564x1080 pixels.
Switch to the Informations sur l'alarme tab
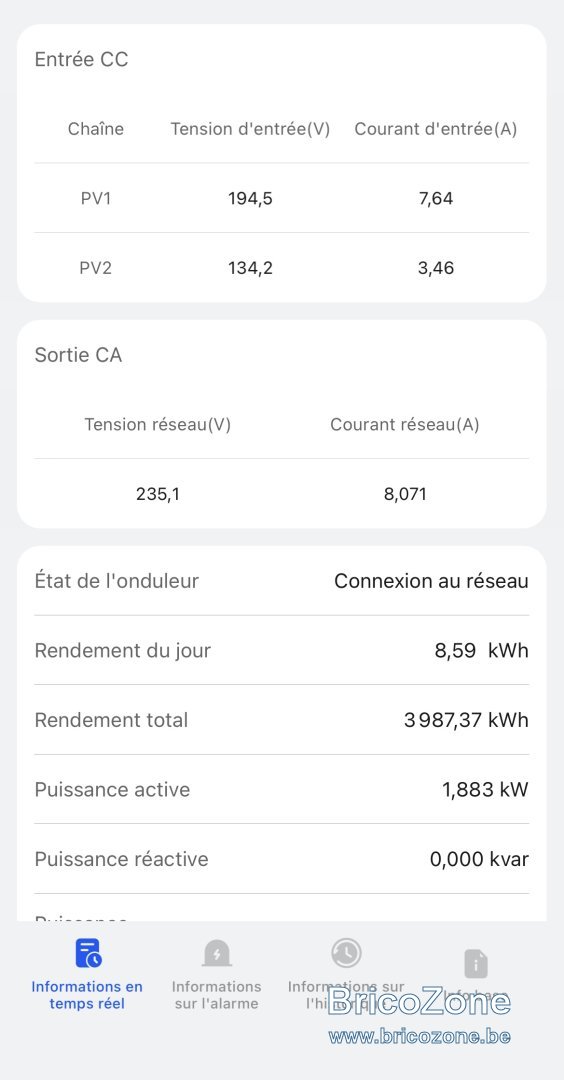click(216, 974)
